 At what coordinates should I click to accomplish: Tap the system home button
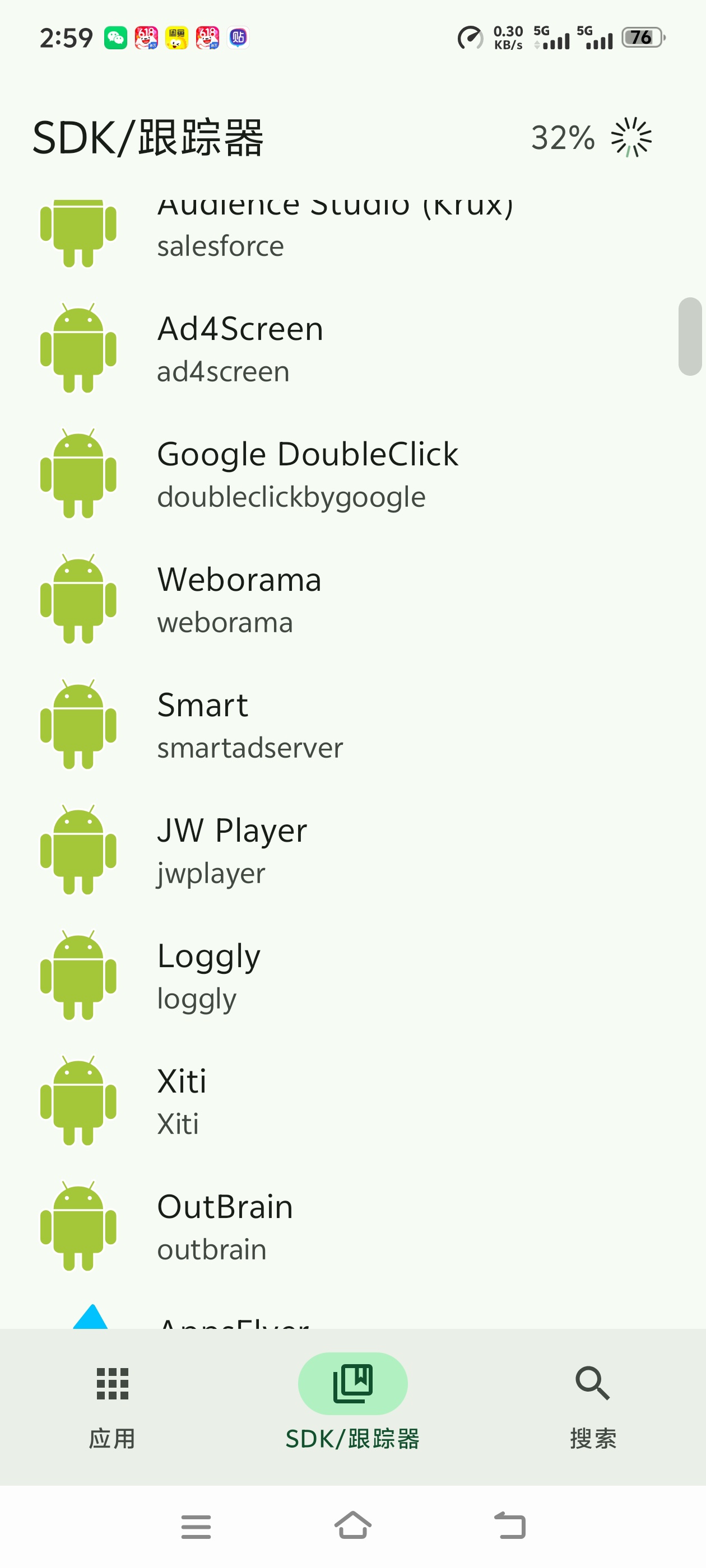352,1526
